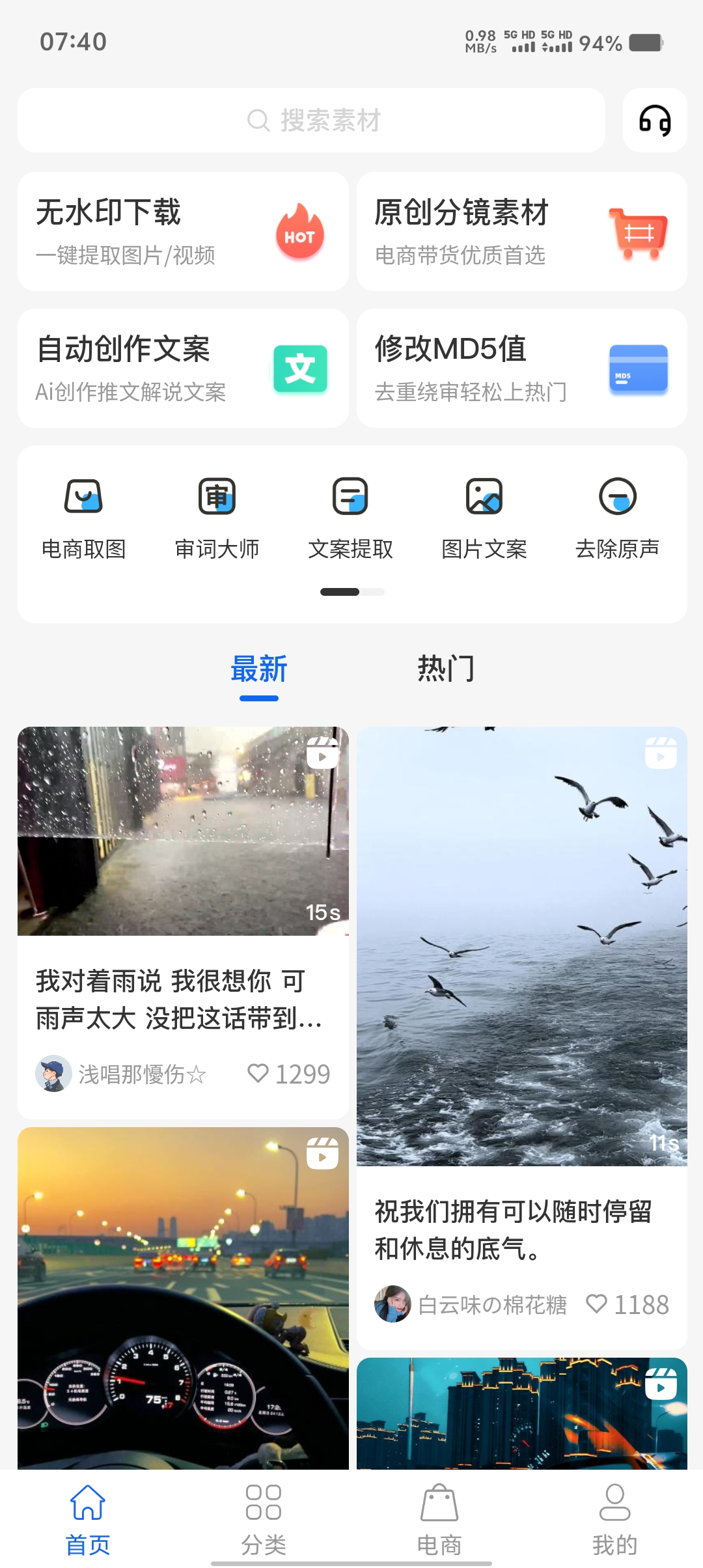Open 原创分镜素材 card
703x1568 pixels.
coord(521,231)
